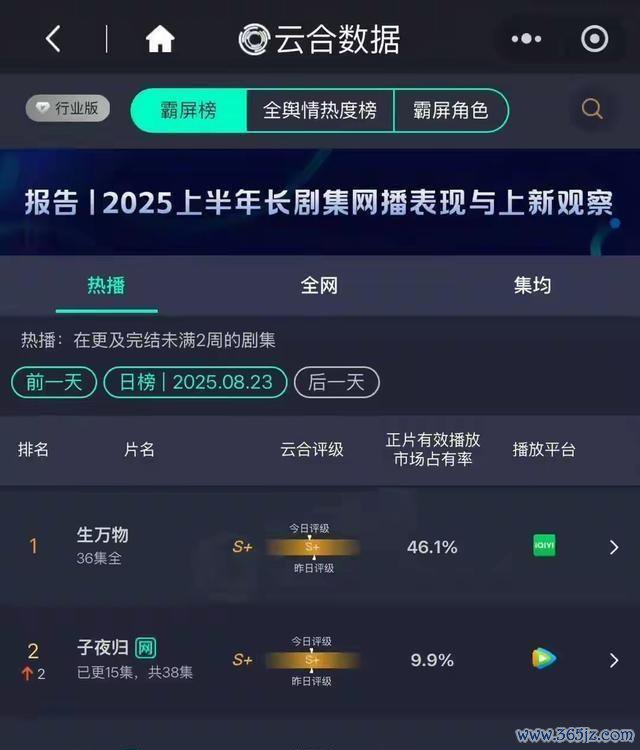Go to 后一天 ranking
This screenshot has width=640, height=750.
coord(336,382)
